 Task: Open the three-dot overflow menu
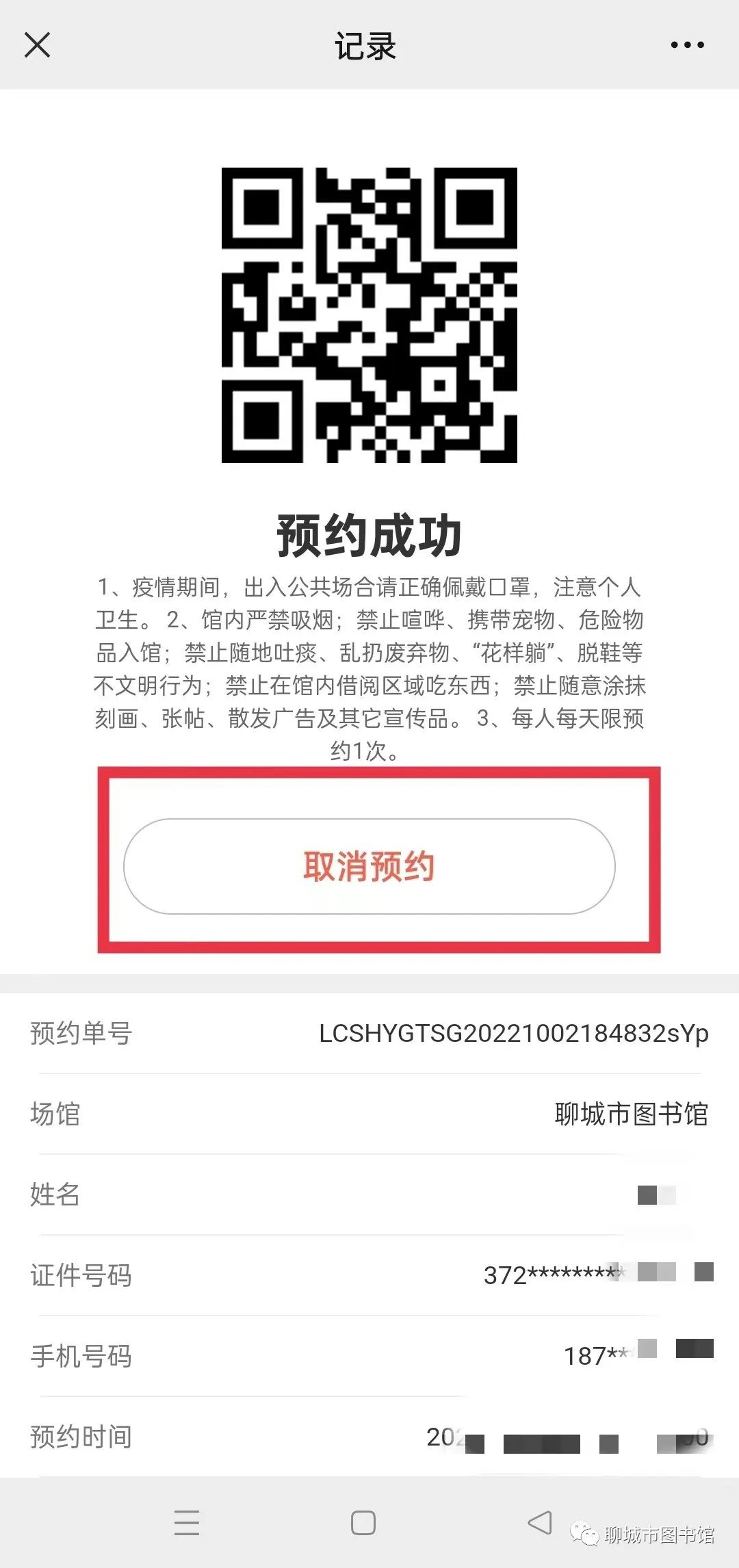[687, 45]
